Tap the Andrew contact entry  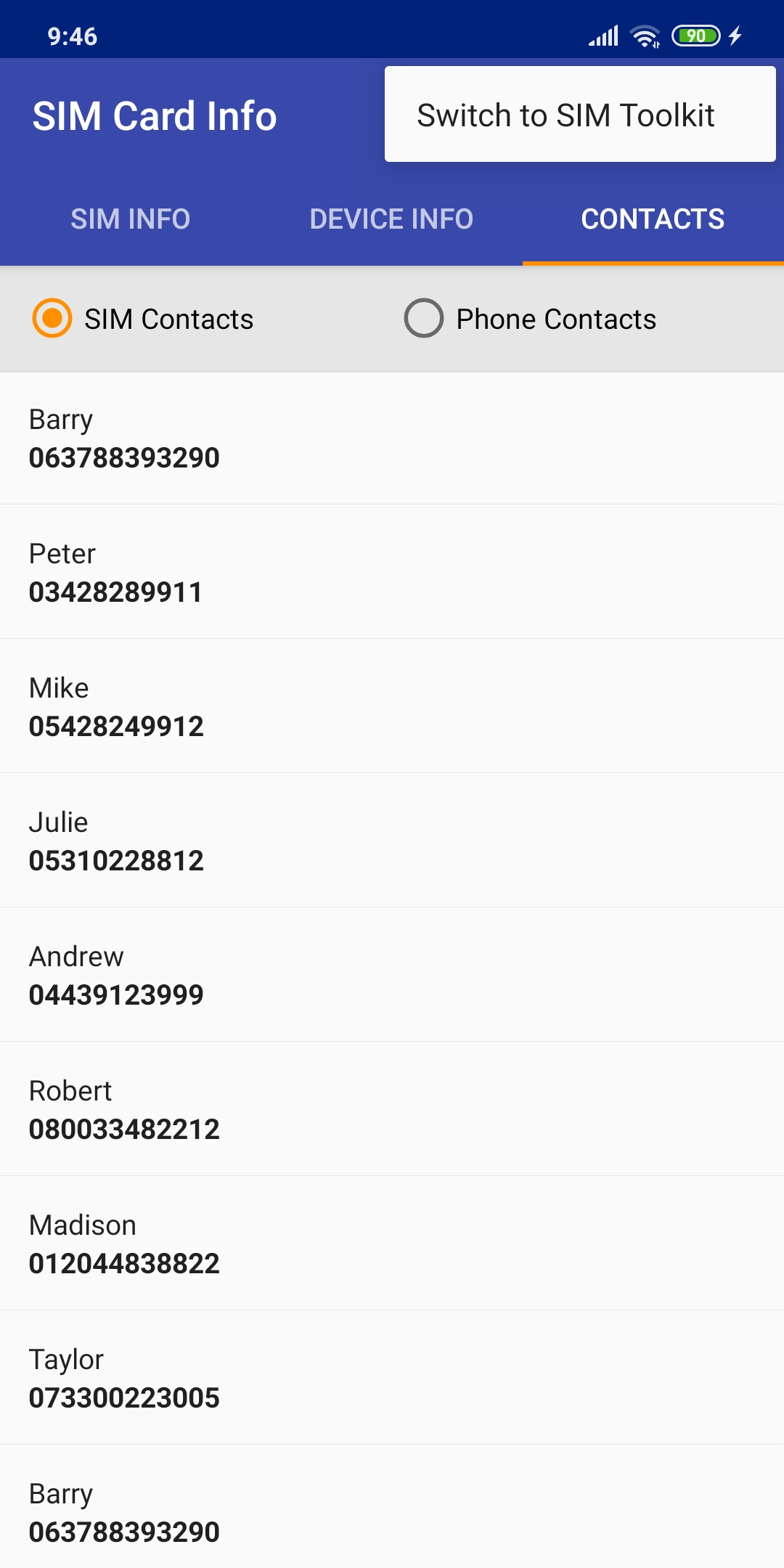point(392,976)
